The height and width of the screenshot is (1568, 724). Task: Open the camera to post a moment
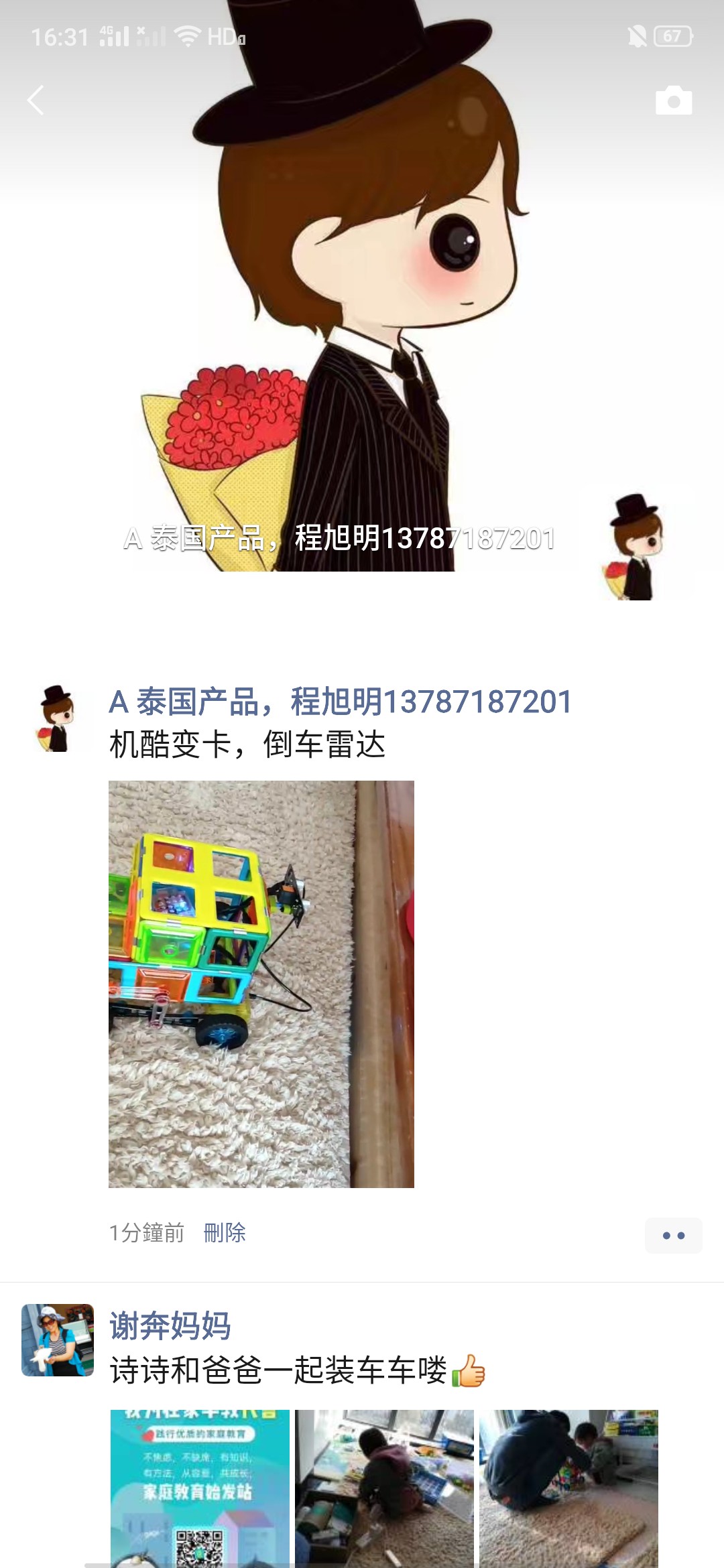click(x=673, y=101)
